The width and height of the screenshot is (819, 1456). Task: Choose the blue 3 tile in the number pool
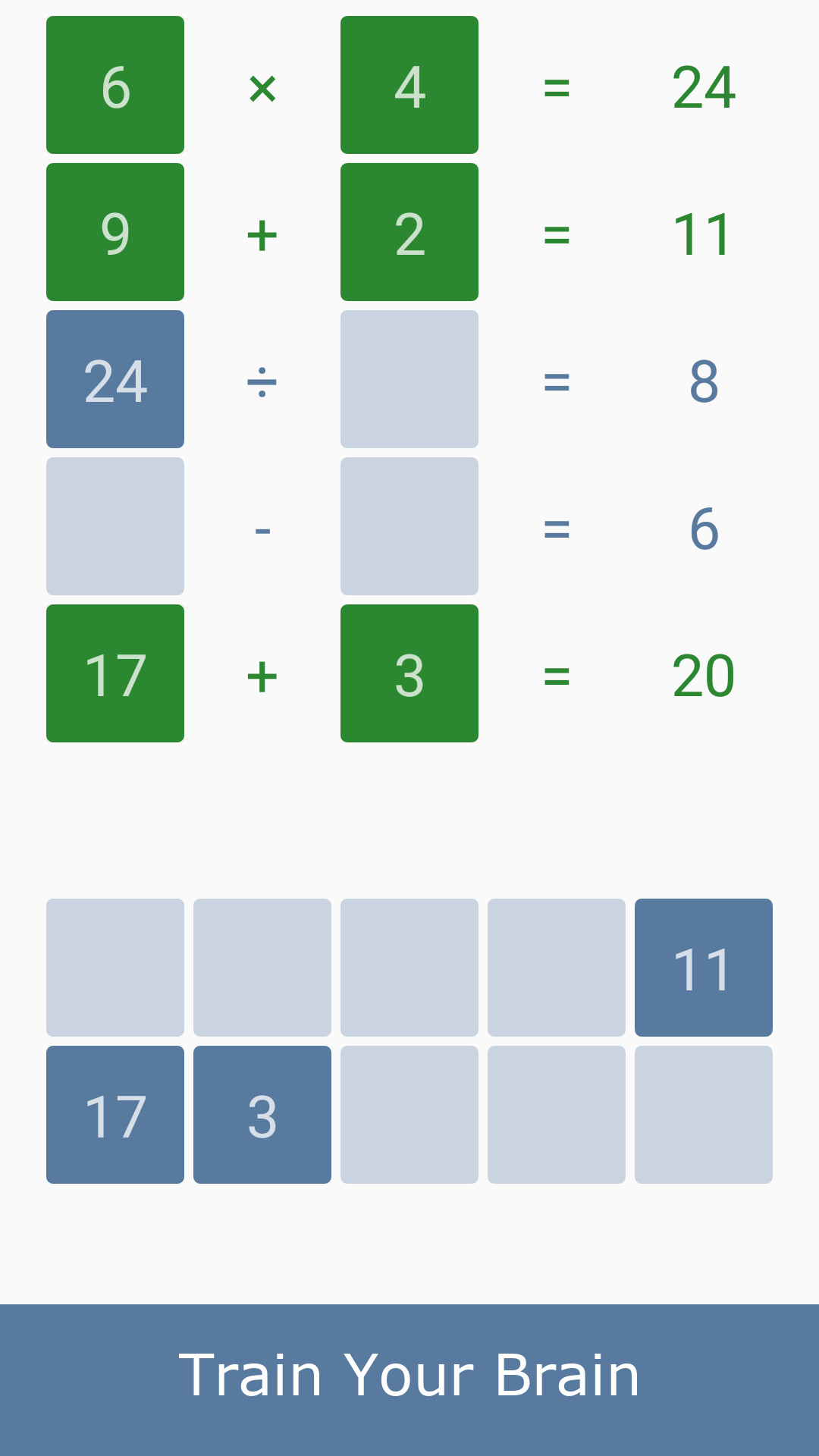(262, 1114)
